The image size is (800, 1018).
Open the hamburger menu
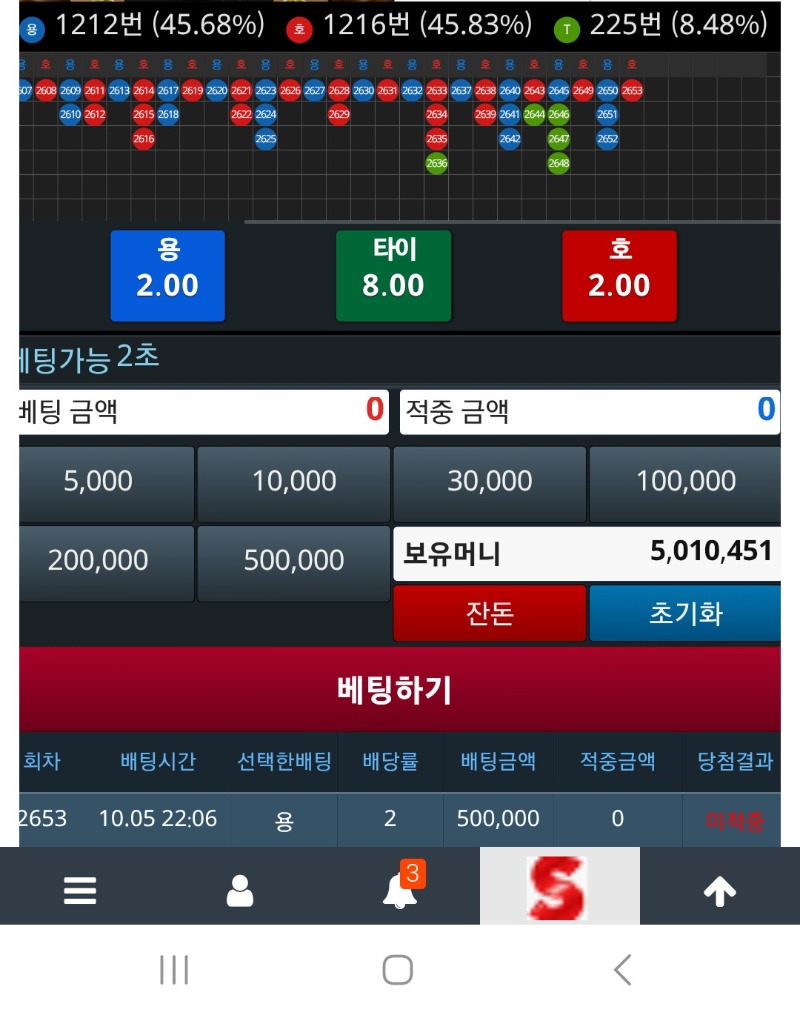(80, 890)
